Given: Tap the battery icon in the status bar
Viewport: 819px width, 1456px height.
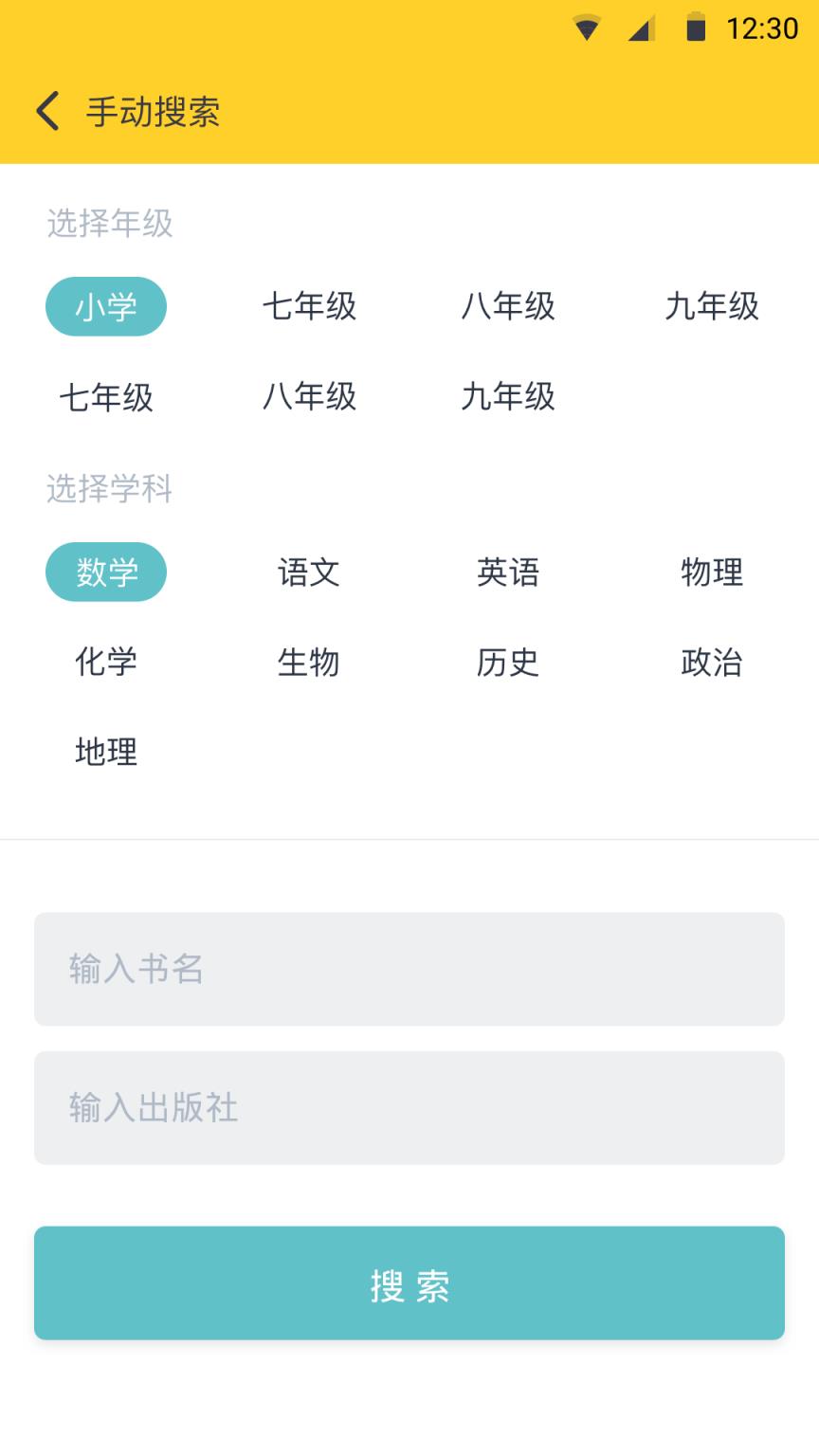Looking at the screenshot, I should coord(697,28).
